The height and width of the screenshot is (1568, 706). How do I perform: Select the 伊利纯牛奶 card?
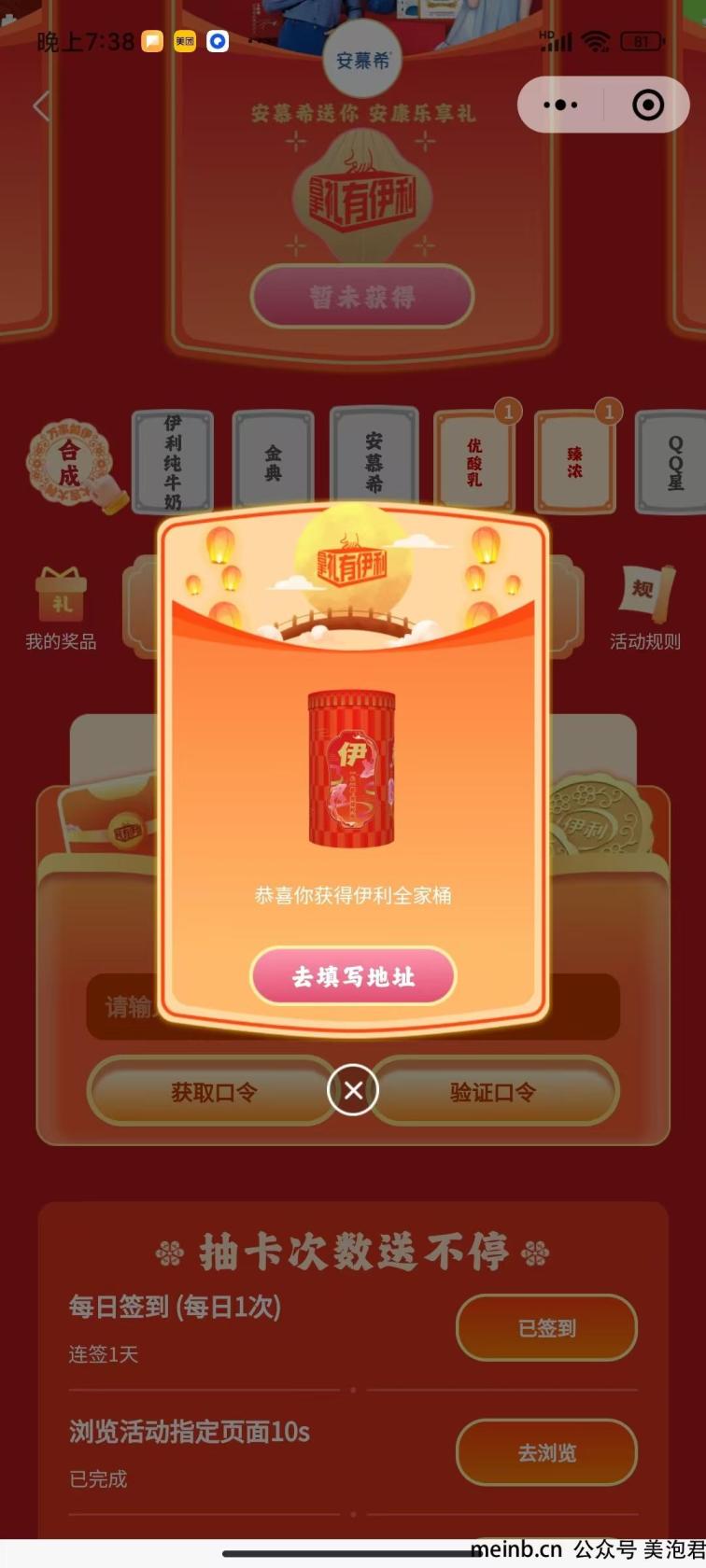pos(173,462)
